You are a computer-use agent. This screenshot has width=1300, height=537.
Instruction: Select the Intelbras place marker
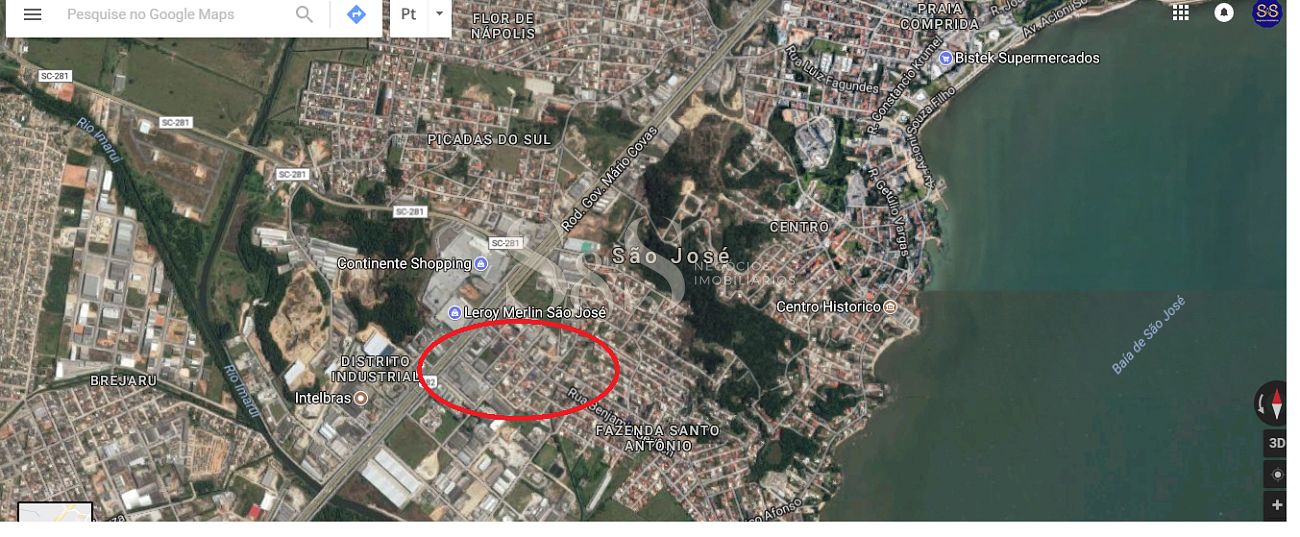tap(361, 398)
